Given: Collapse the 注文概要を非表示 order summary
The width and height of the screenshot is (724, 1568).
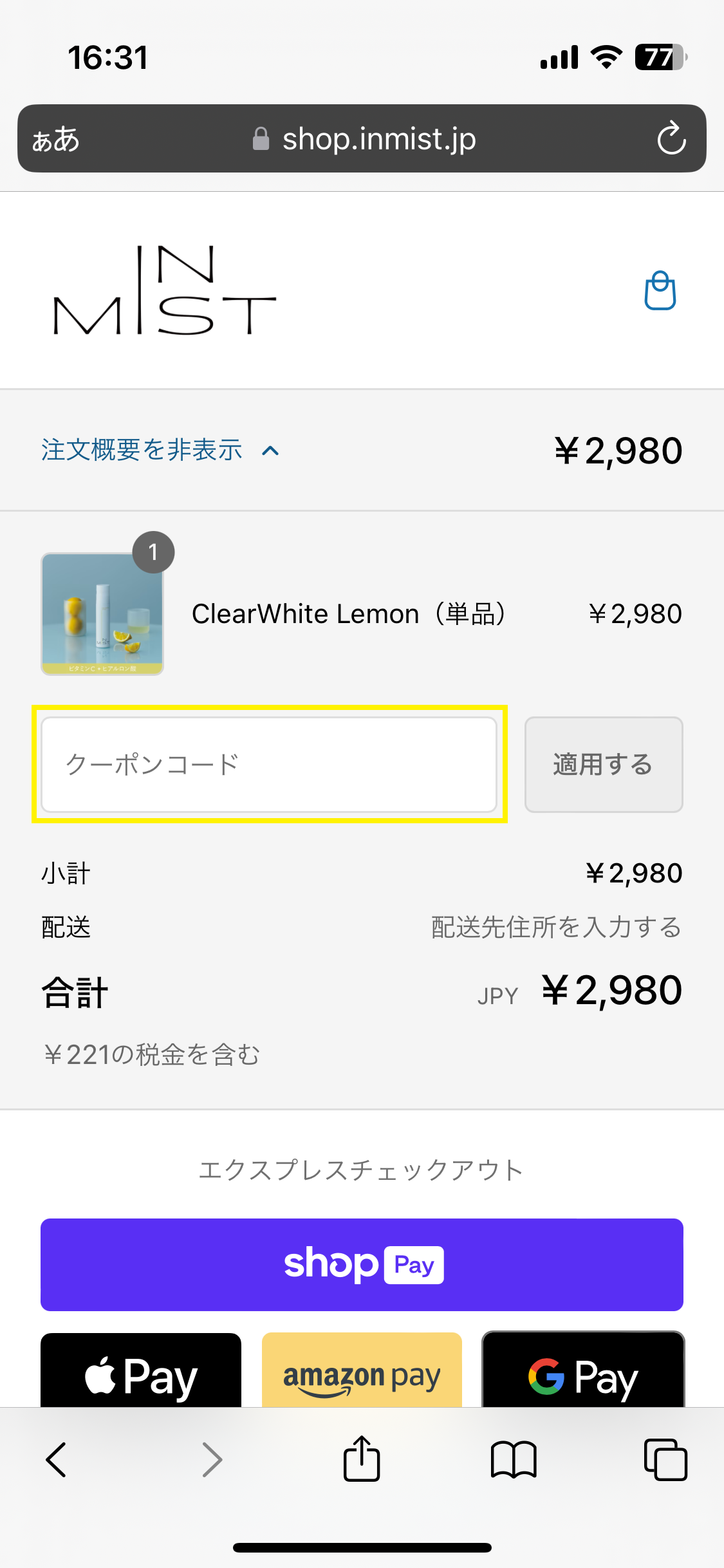Looking at the screenshot, I should coord(160,450).
